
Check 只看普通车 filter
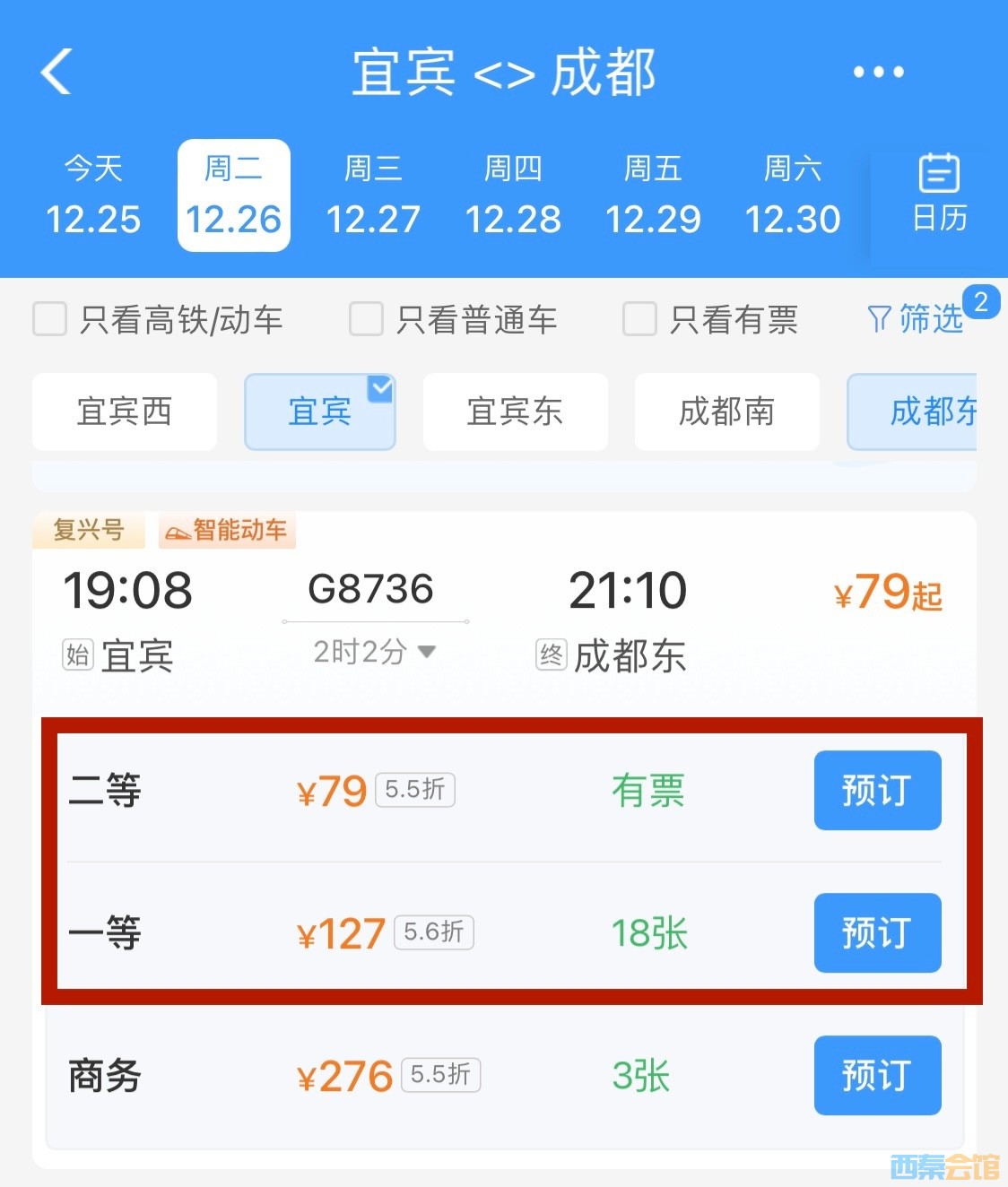[x=366, y=319]
